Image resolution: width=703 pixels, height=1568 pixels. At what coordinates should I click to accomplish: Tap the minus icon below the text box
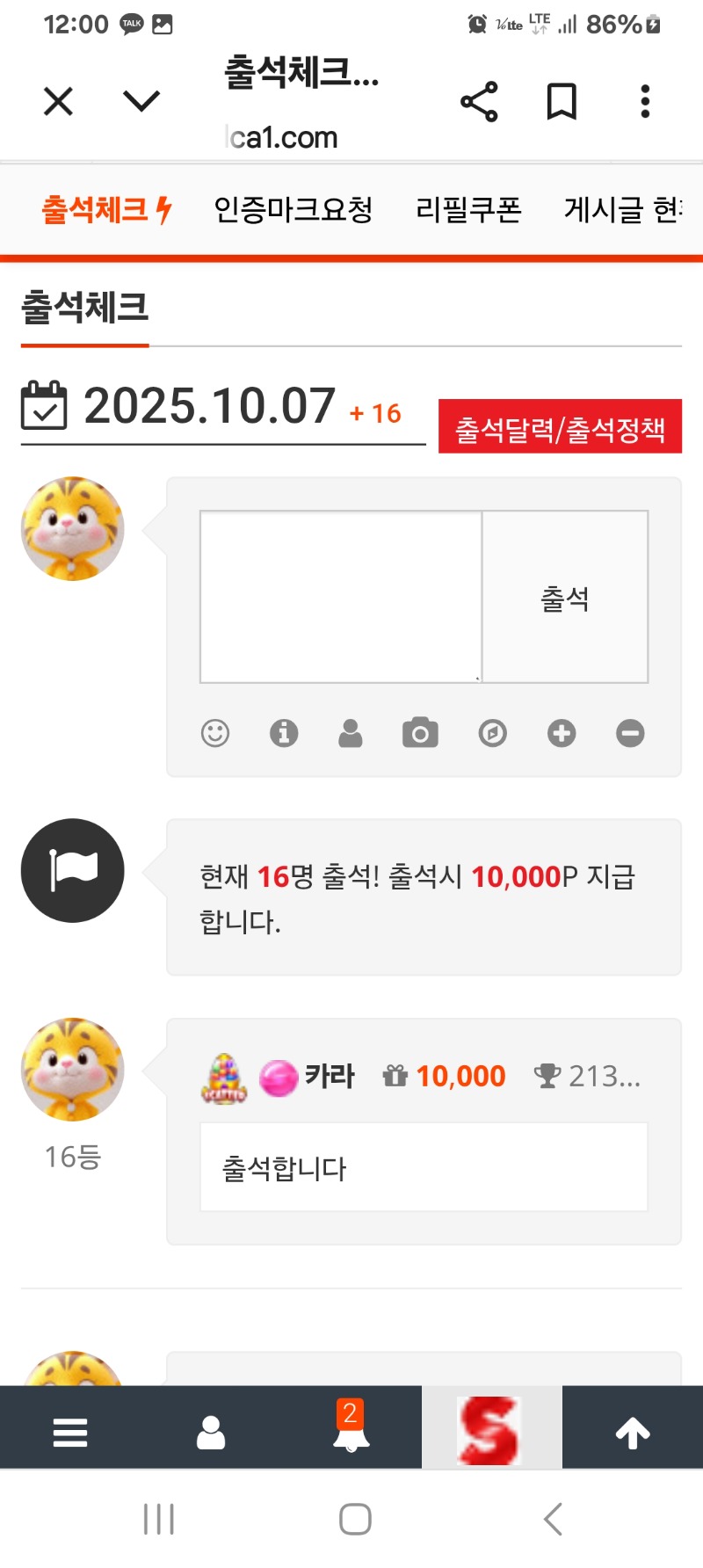[630, 733]
